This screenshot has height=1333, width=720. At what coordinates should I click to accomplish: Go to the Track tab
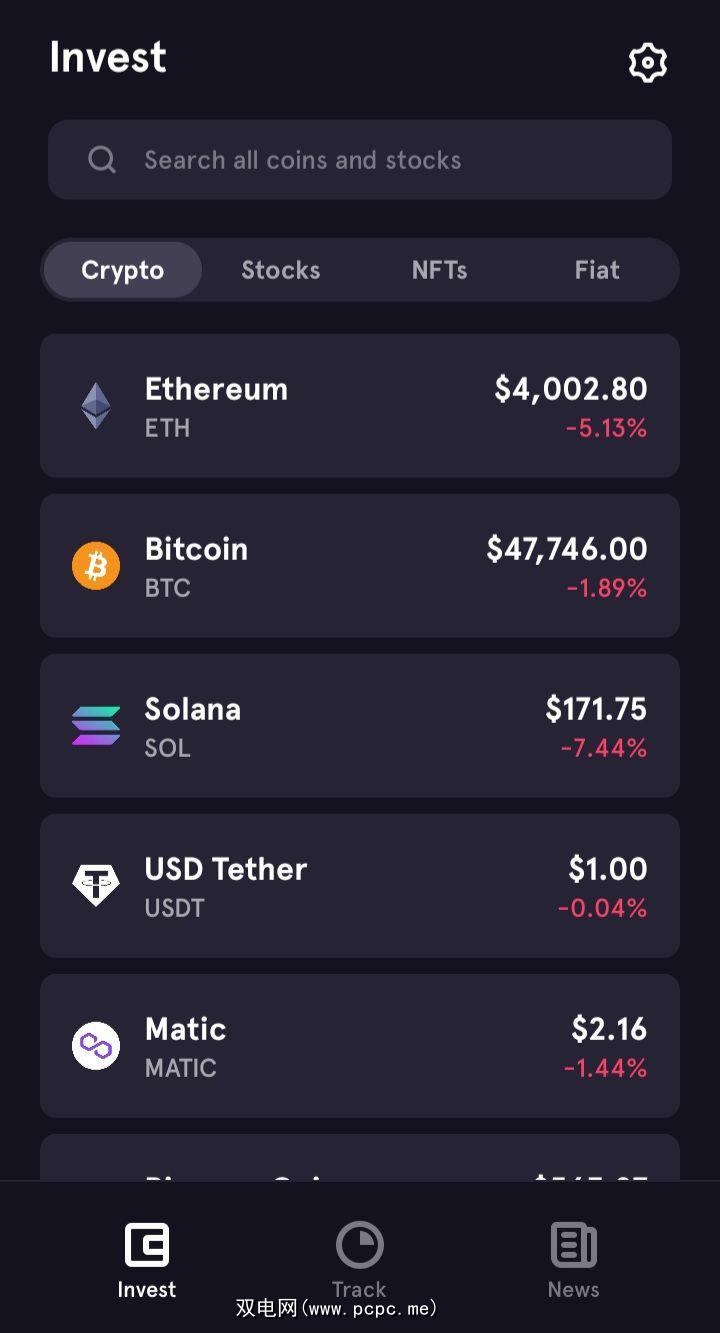point(359,1260)
